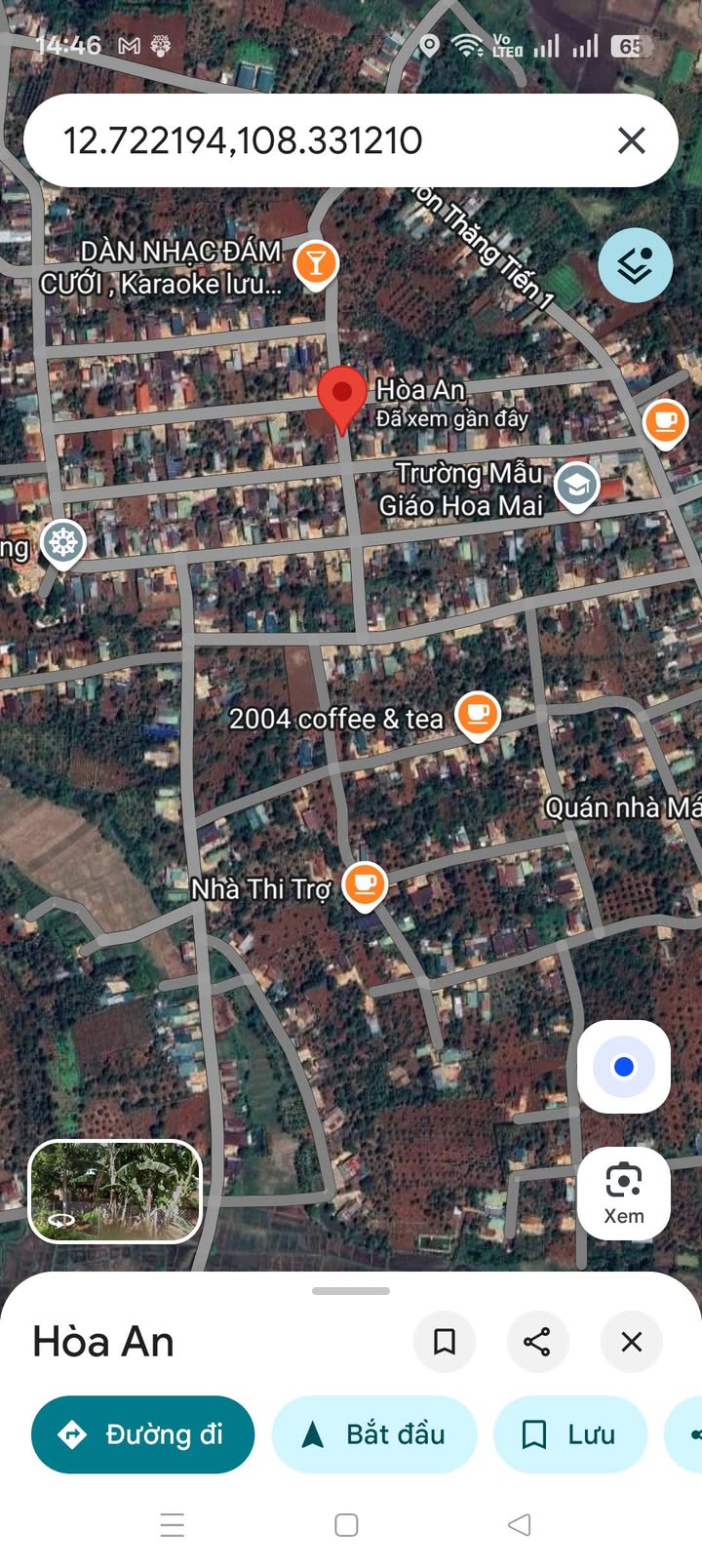Open the Xem lens camera button

coord(624,1193)
